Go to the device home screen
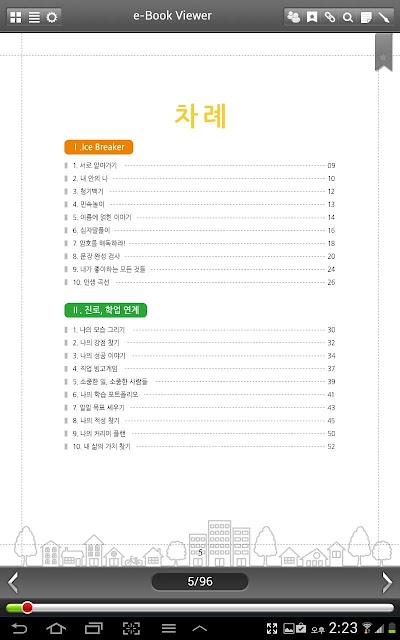400x640 pixels. point(56,628)
